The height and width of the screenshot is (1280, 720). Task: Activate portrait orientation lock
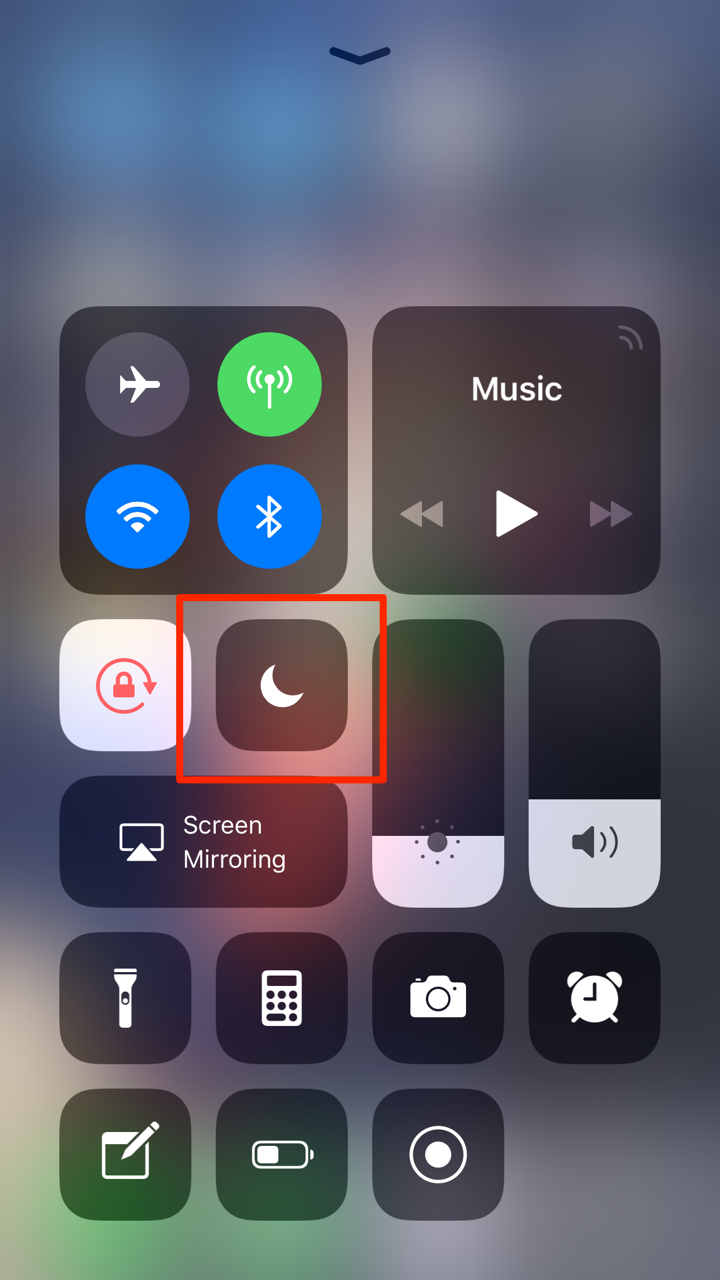[125, 686]
